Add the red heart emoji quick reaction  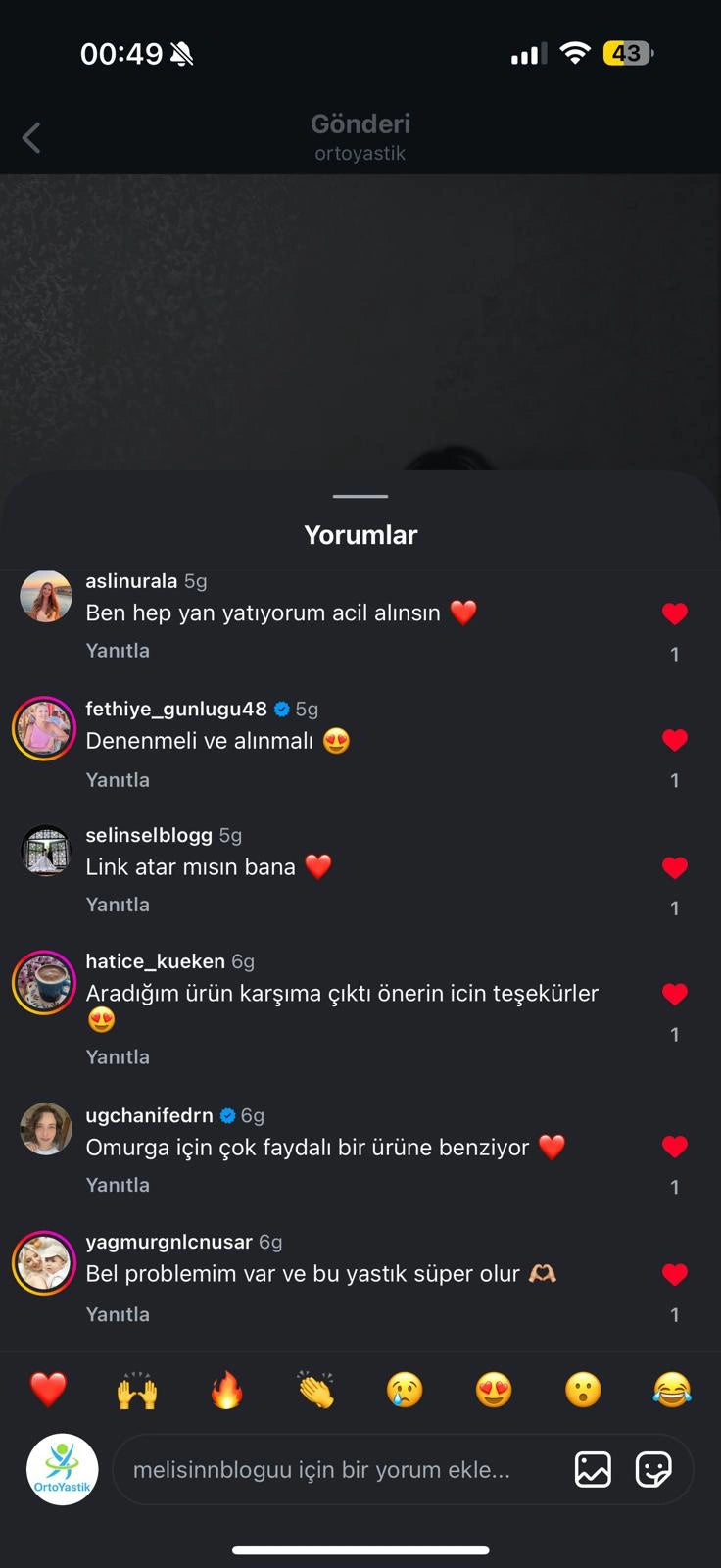pos(48,1390)
